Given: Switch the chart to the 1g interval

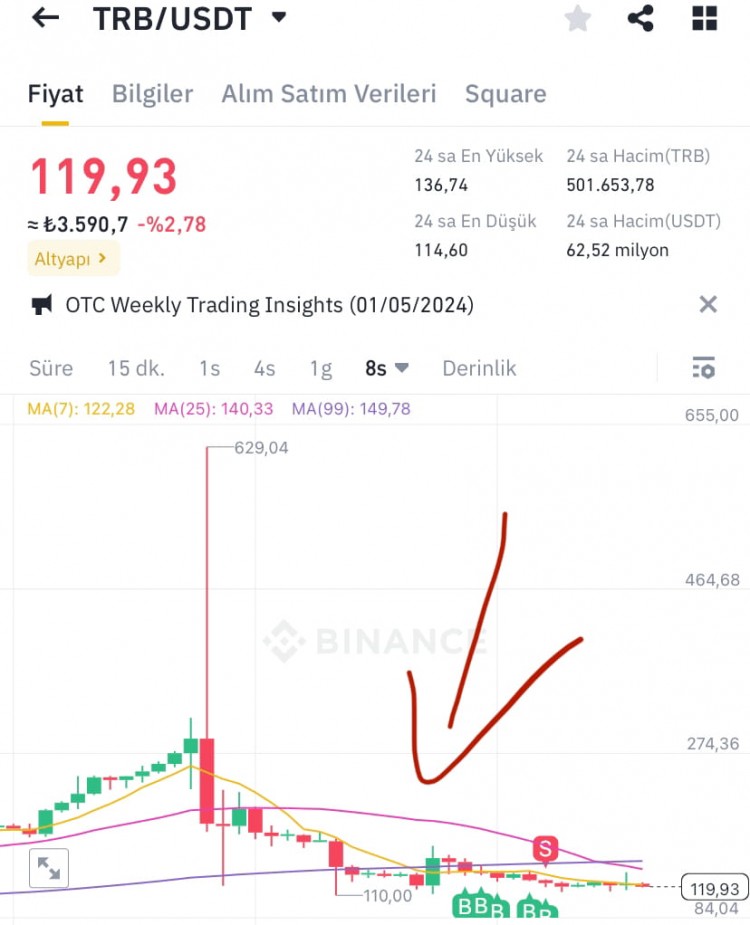Looking at the screenshot, I should pos(320,368).
